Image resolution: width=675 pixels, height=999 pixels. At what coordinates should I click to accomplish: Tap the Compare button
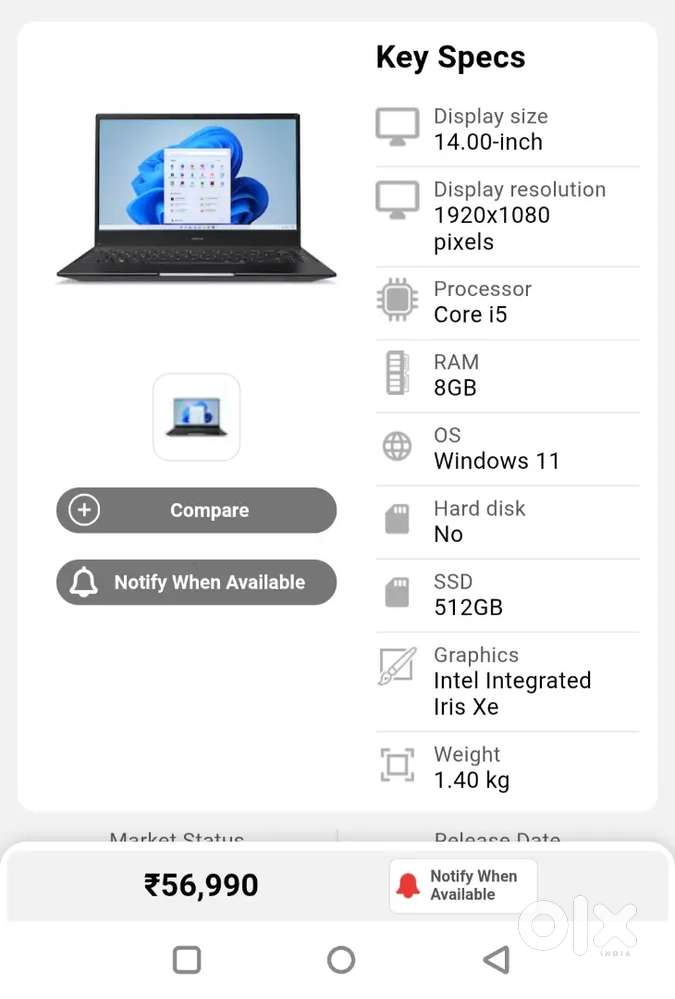pyautogui.click(x=196, y=510)
